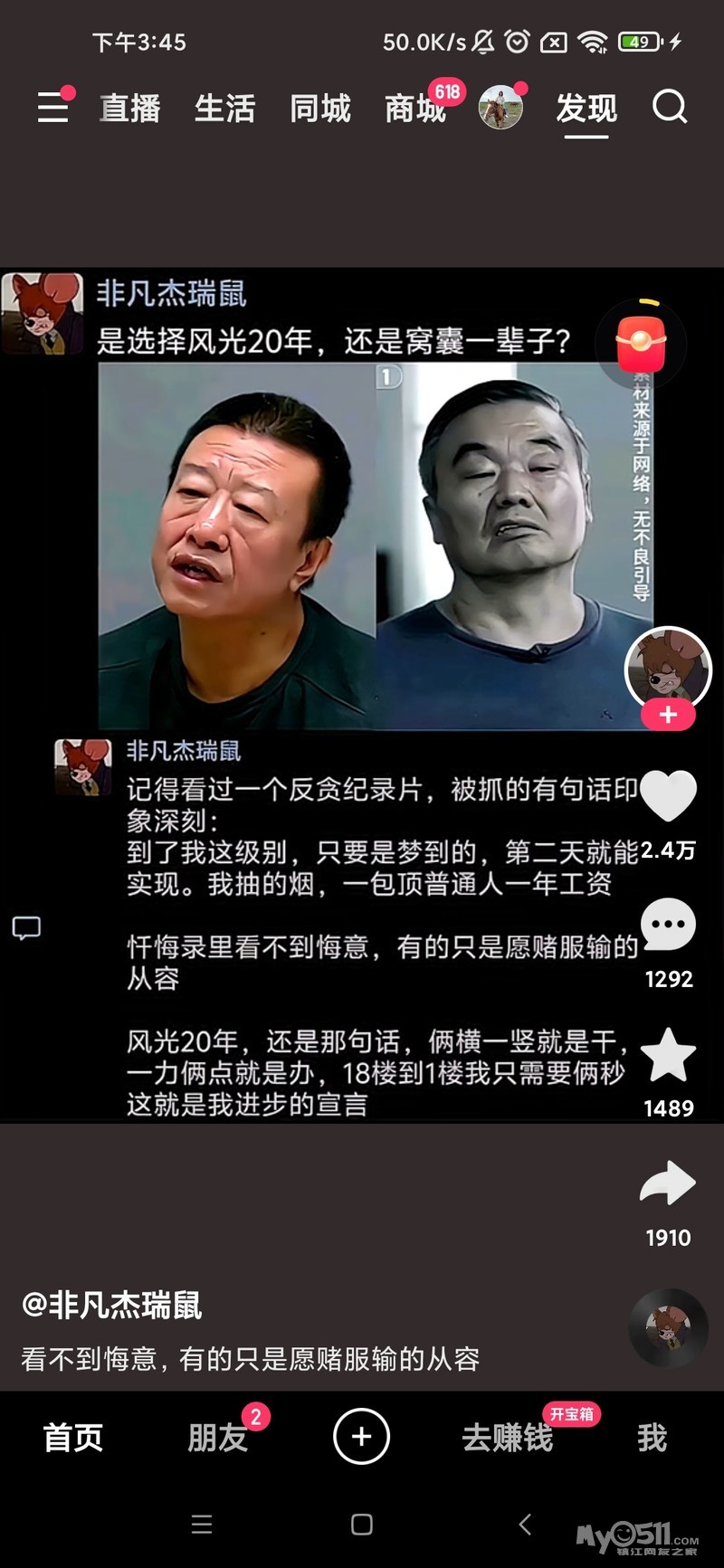Switch to the 我 tab

coord(652,1438)
